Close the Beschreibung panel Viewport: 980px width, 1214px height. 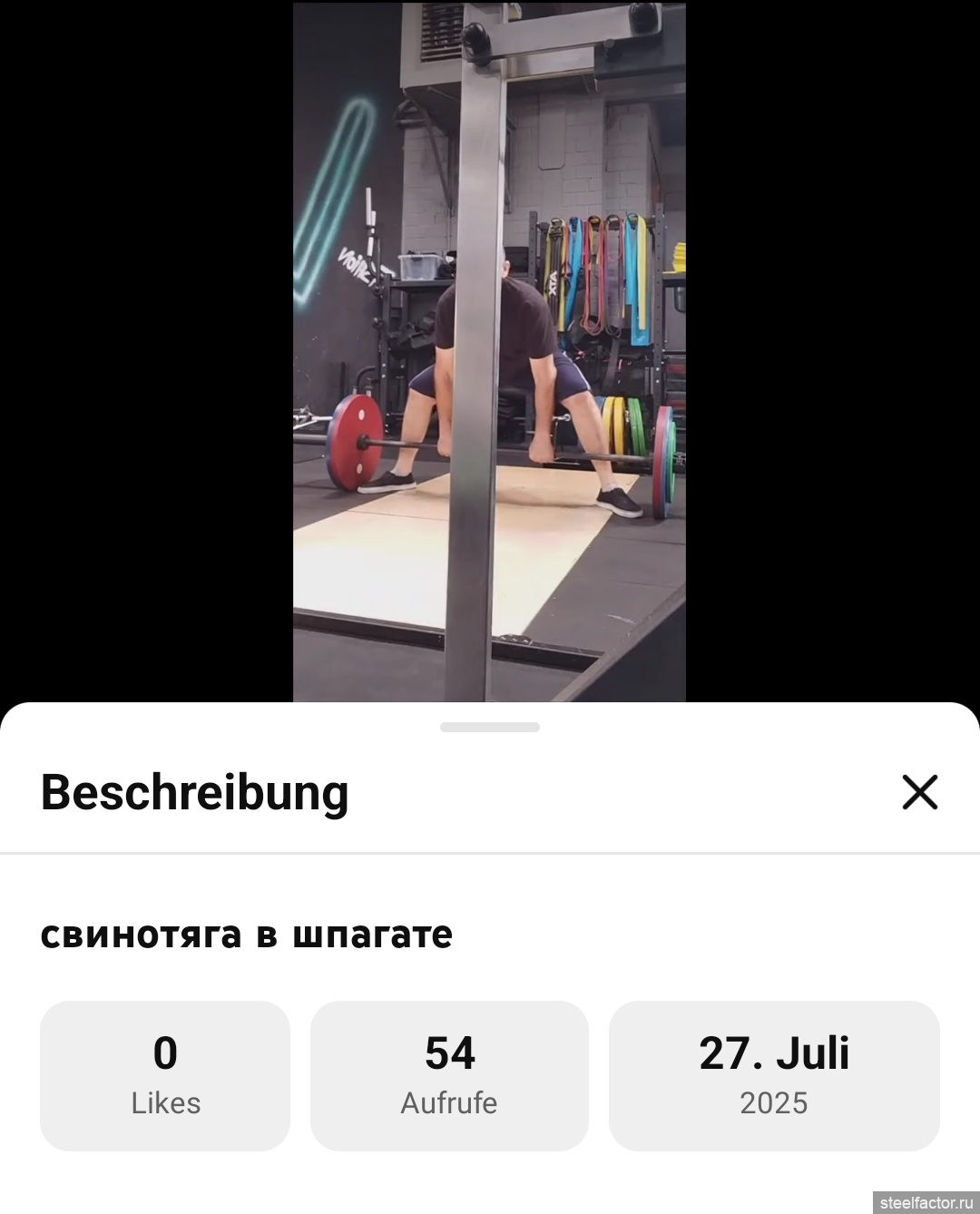point(919,792)
